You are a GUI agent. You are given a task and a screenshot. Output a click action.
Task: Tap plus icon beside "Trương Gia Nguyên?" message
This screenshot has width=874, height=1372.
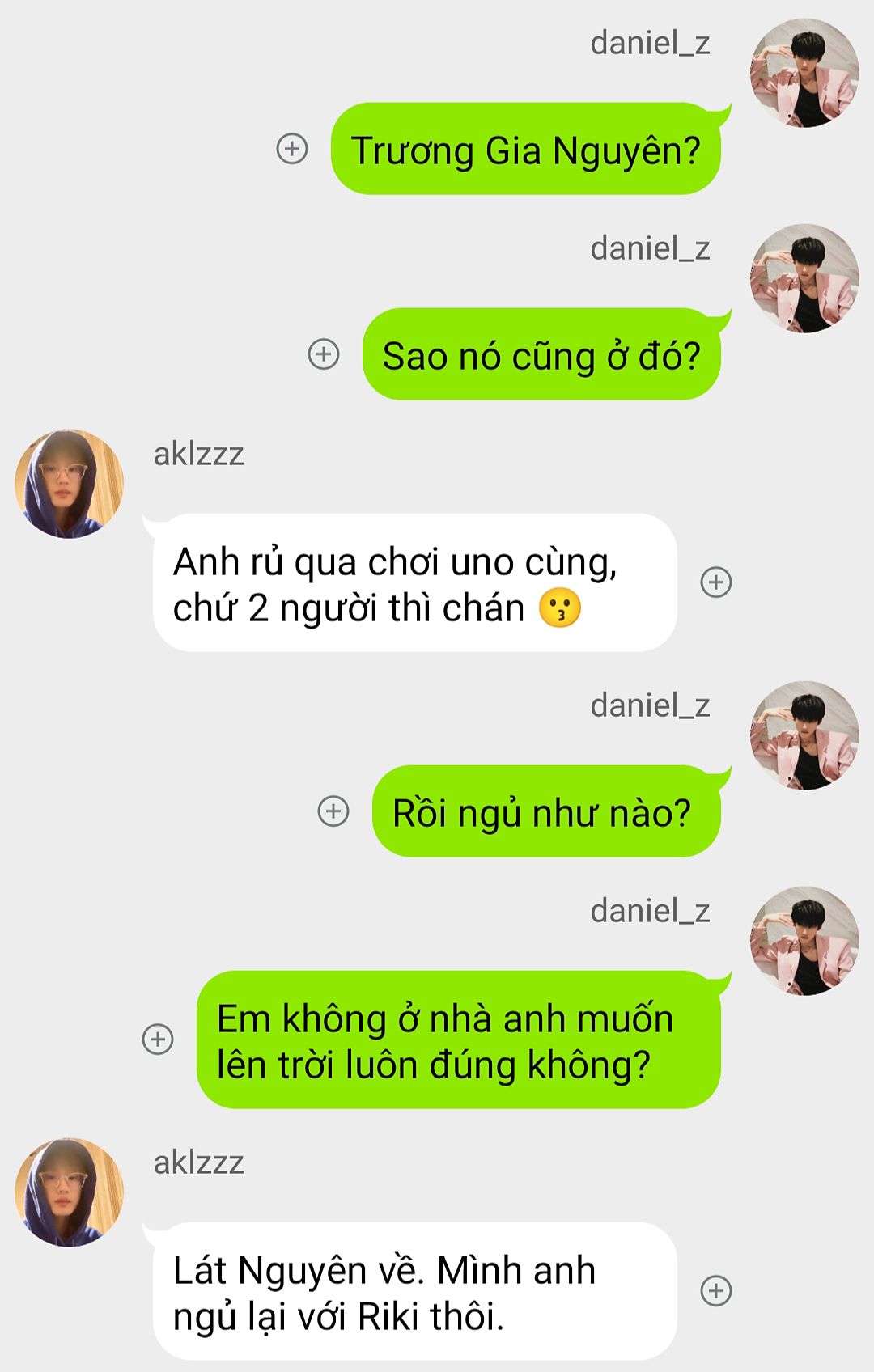(292, 149)
